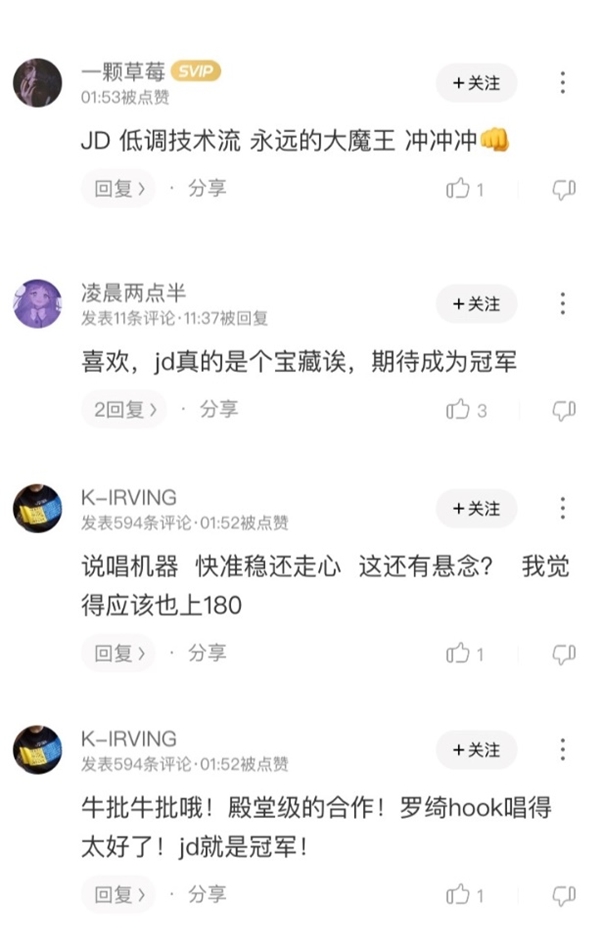Like the 牛批牛批哦 comment

[x=458, y=895]
